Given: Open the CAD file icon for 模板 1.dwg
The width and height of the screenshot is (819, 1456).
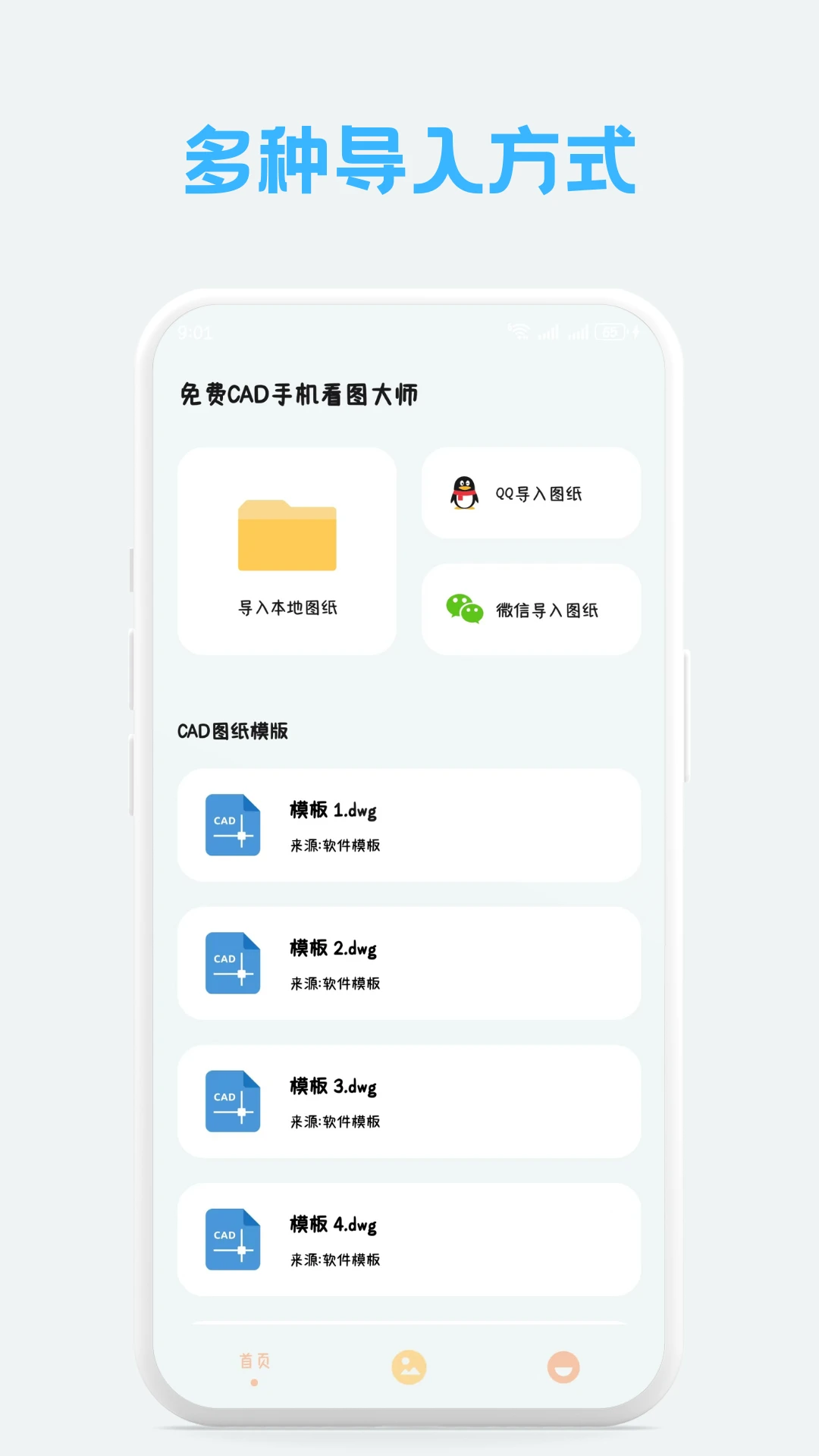Looking at the screenshot, I should click(233, 825).
